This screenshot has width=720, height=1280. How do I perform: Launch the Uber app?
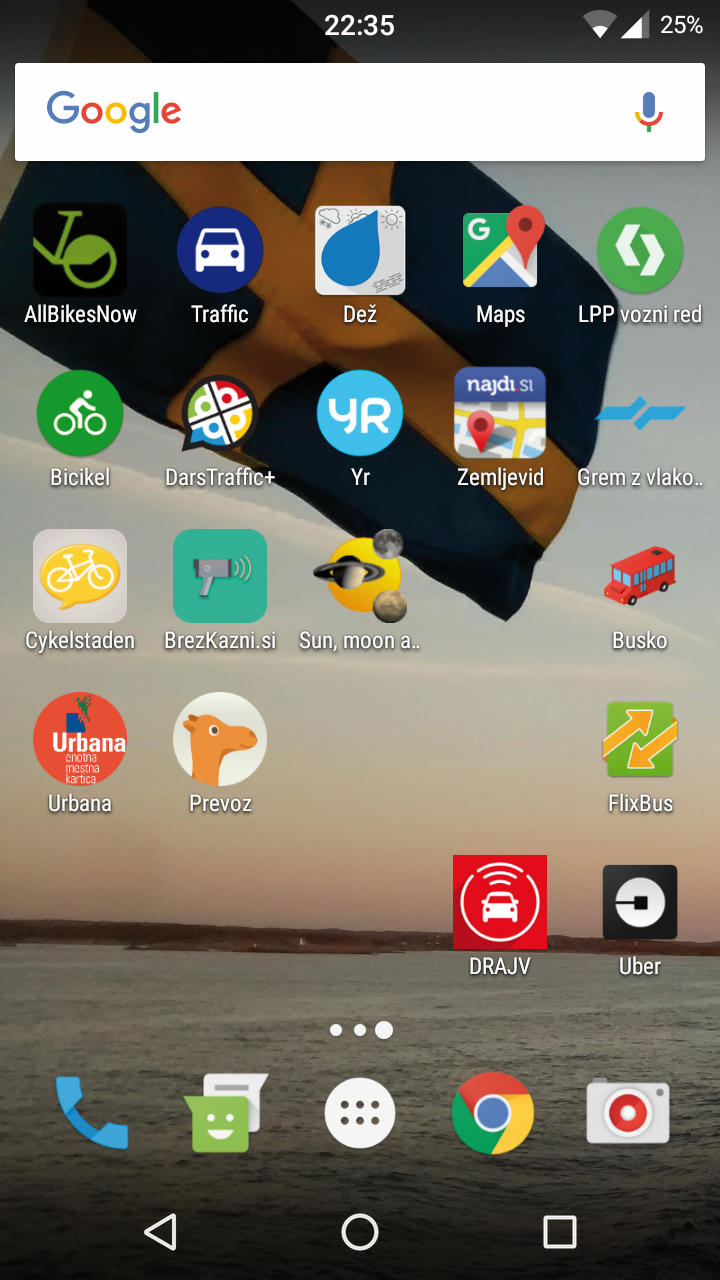pos(640,902)
